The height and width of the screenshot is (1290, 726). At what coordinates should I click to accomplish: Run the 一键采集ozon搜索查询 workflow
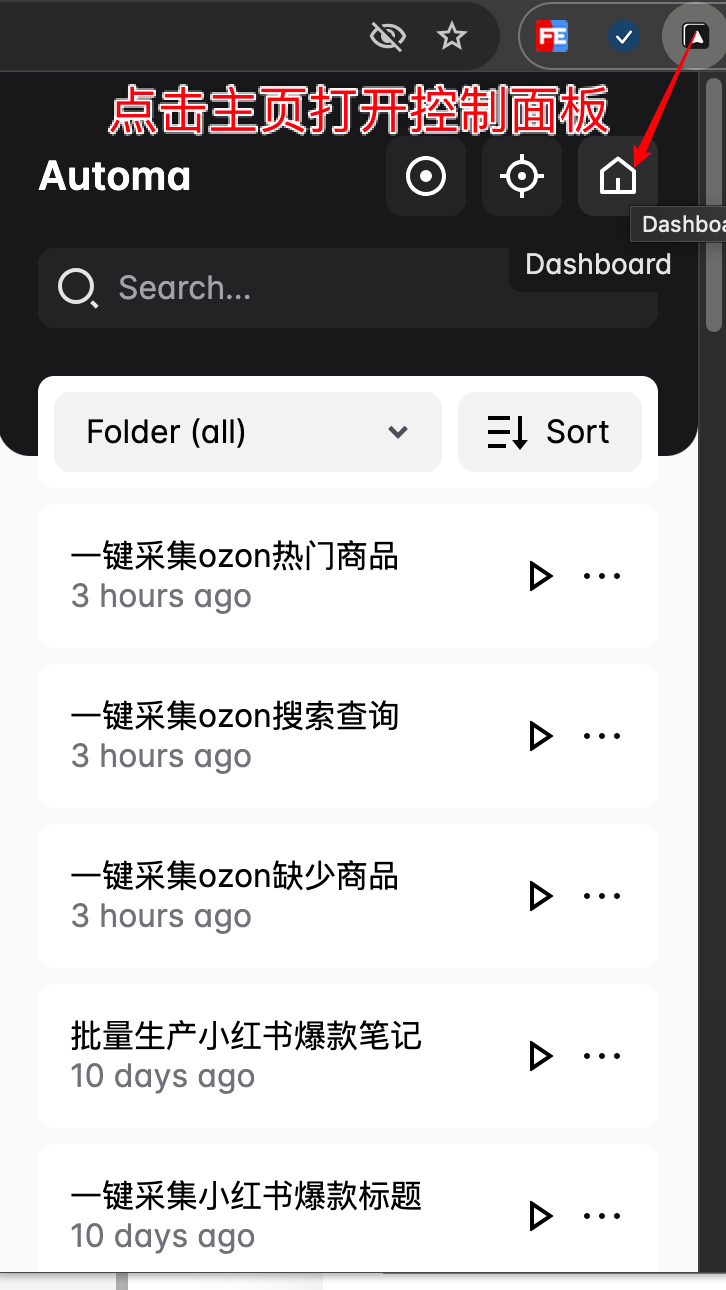541,736
